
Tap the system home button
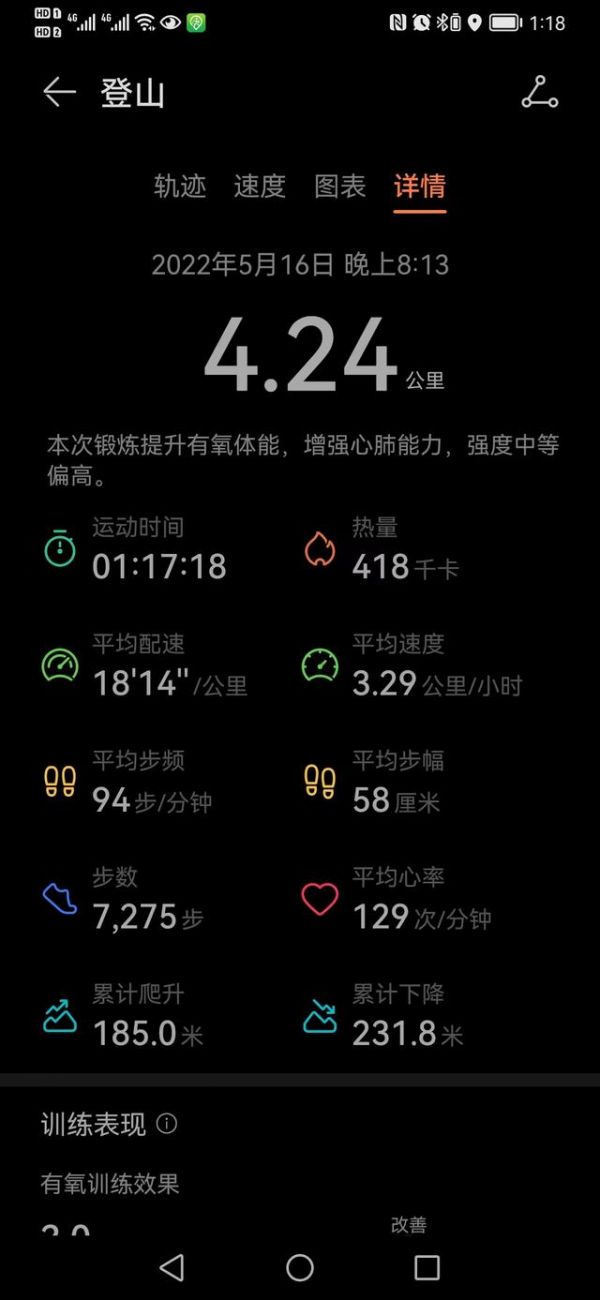[x=300, y=1268]
